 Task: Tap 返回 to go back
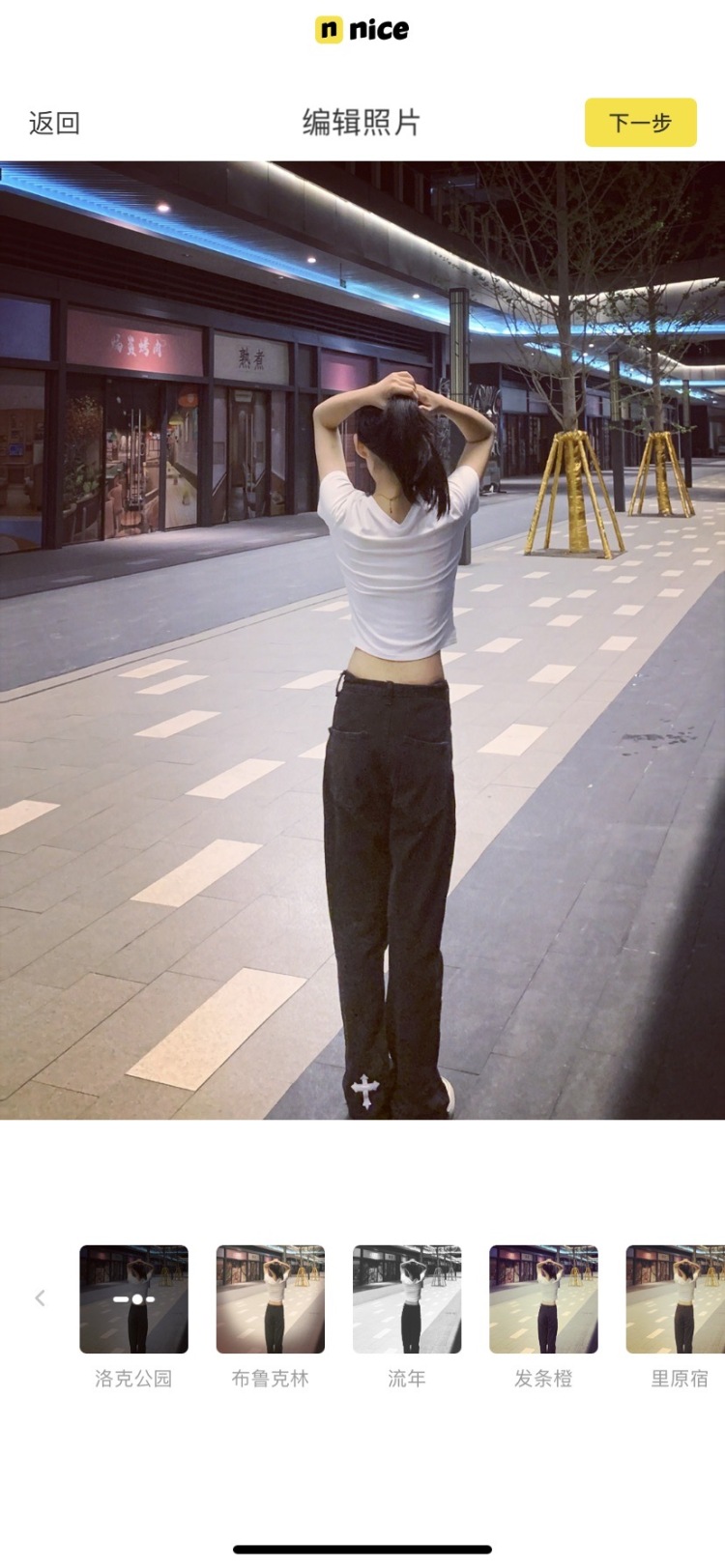tap(54, 124)
